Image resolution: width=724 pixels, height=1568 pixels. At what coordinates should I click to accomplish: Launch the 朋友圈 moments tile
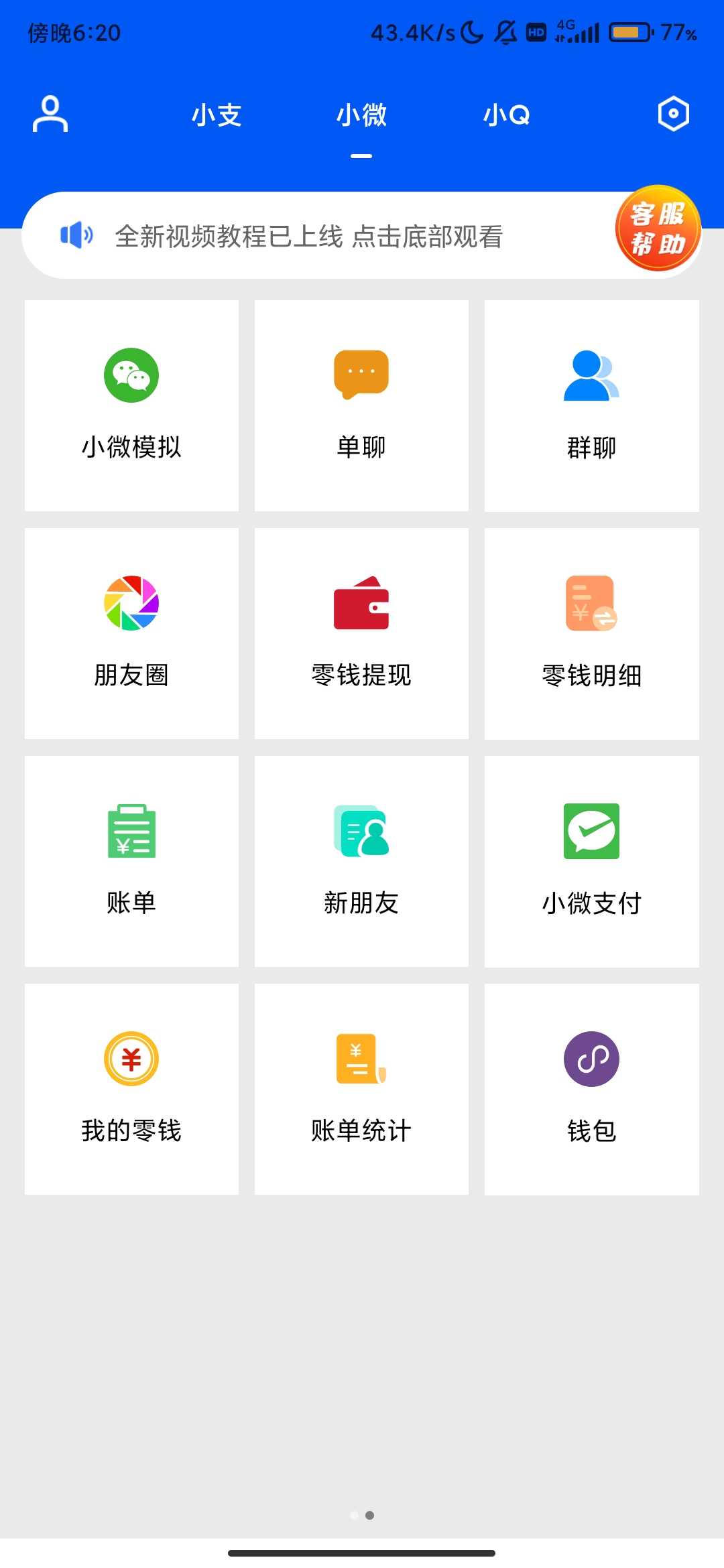point(131,633)
